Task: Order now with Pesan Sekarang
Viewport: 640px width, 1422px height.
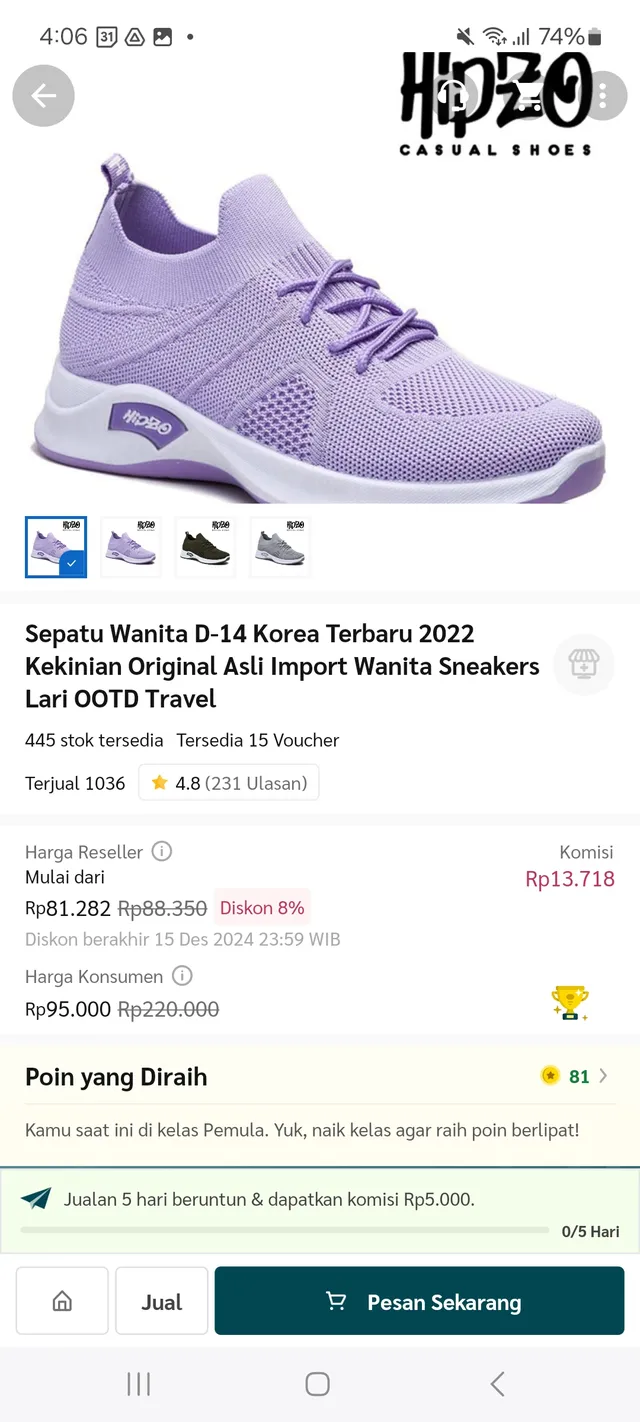Action: tap(419, 1301)
